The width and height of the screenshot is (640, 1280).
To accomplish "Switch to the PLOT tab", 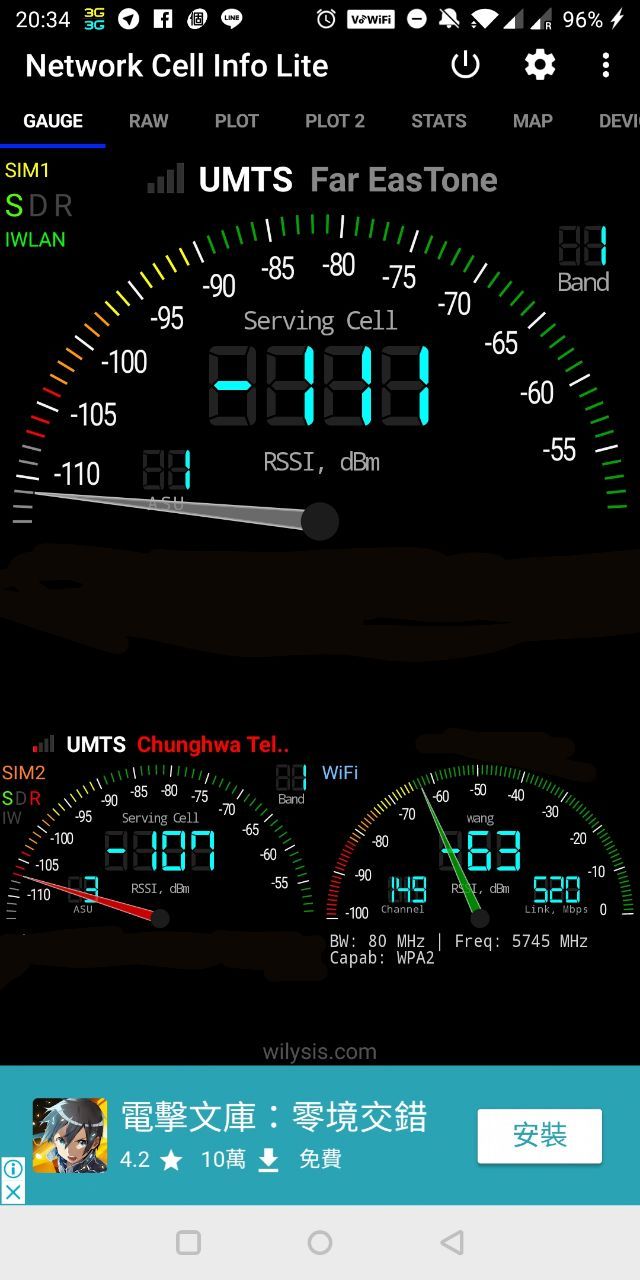I will pos(237,121).
